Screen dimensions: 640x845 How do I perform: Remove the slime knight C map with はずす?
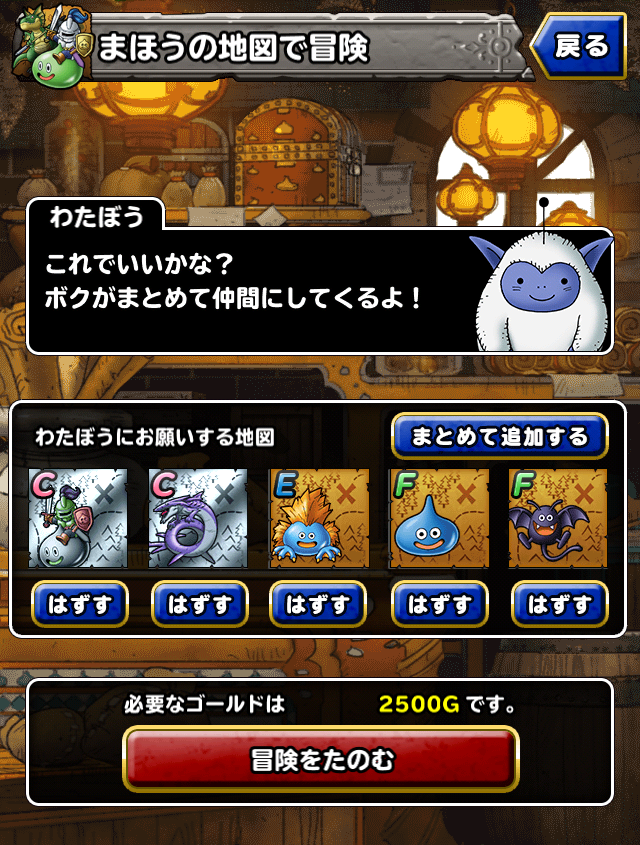click(x=80, y=604)
